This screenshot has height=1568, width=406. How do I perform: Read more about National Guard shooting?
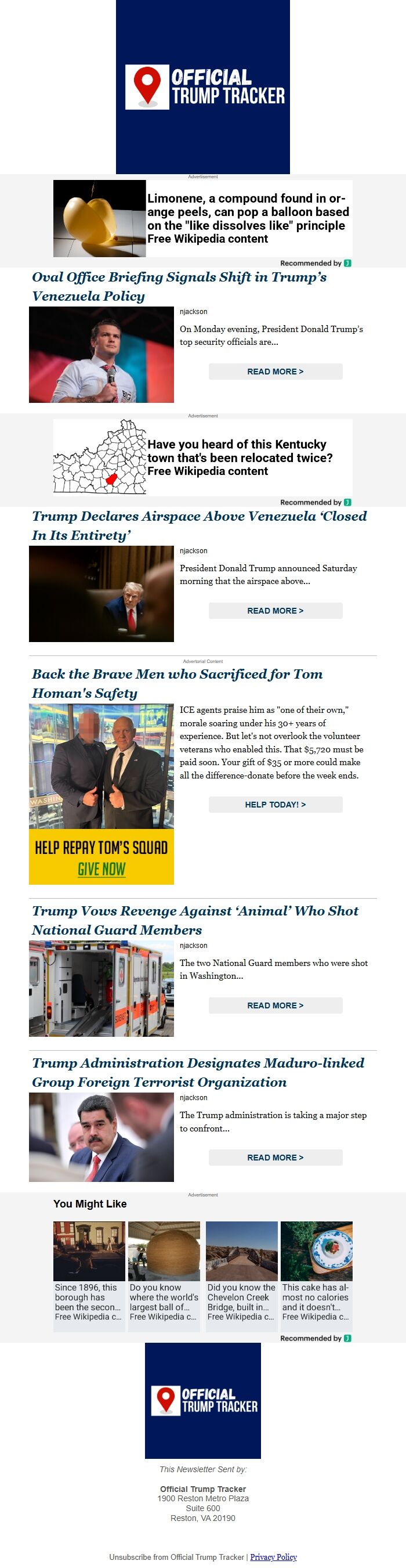(275, 1005)
